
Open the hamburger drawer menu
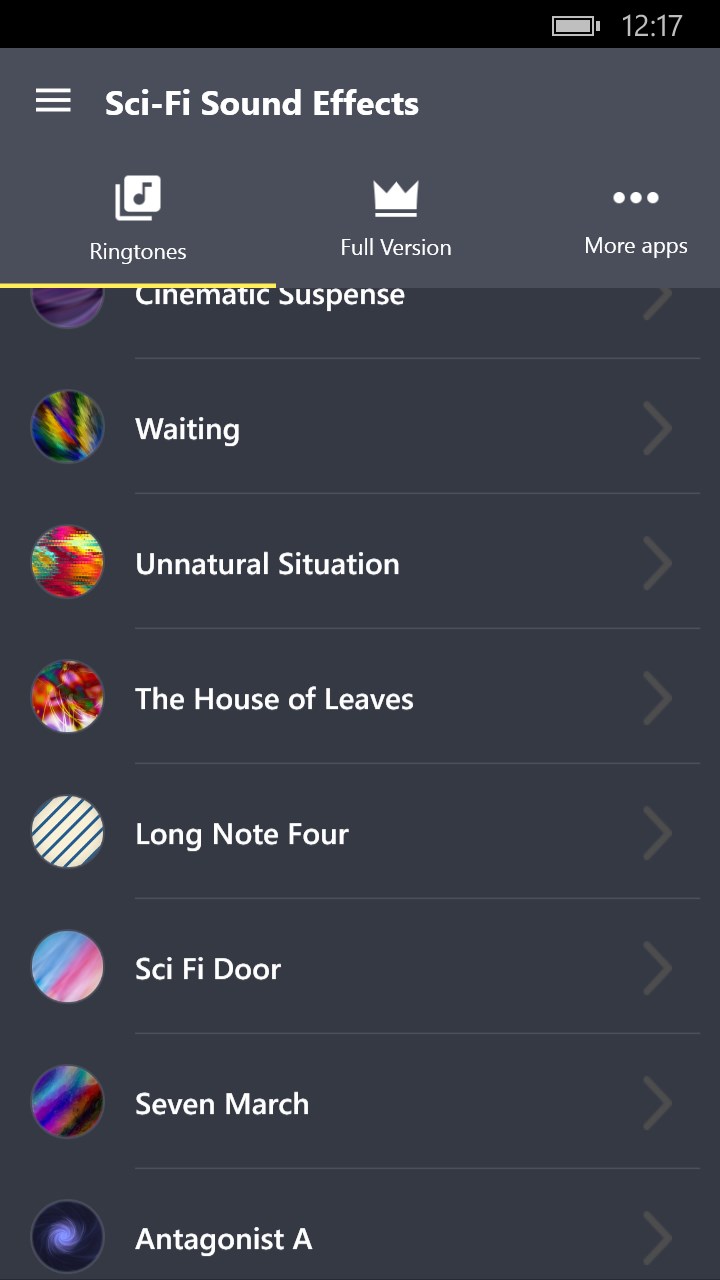pyautogui.click(x=53, y=101)
